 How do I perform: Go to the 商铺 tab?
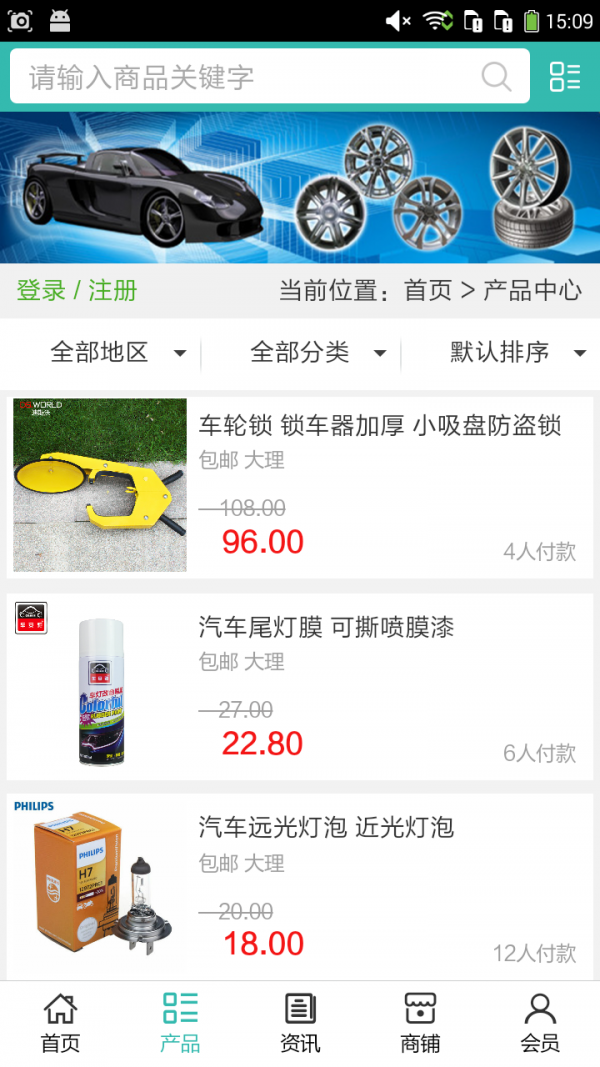(x=420, y=1023)
